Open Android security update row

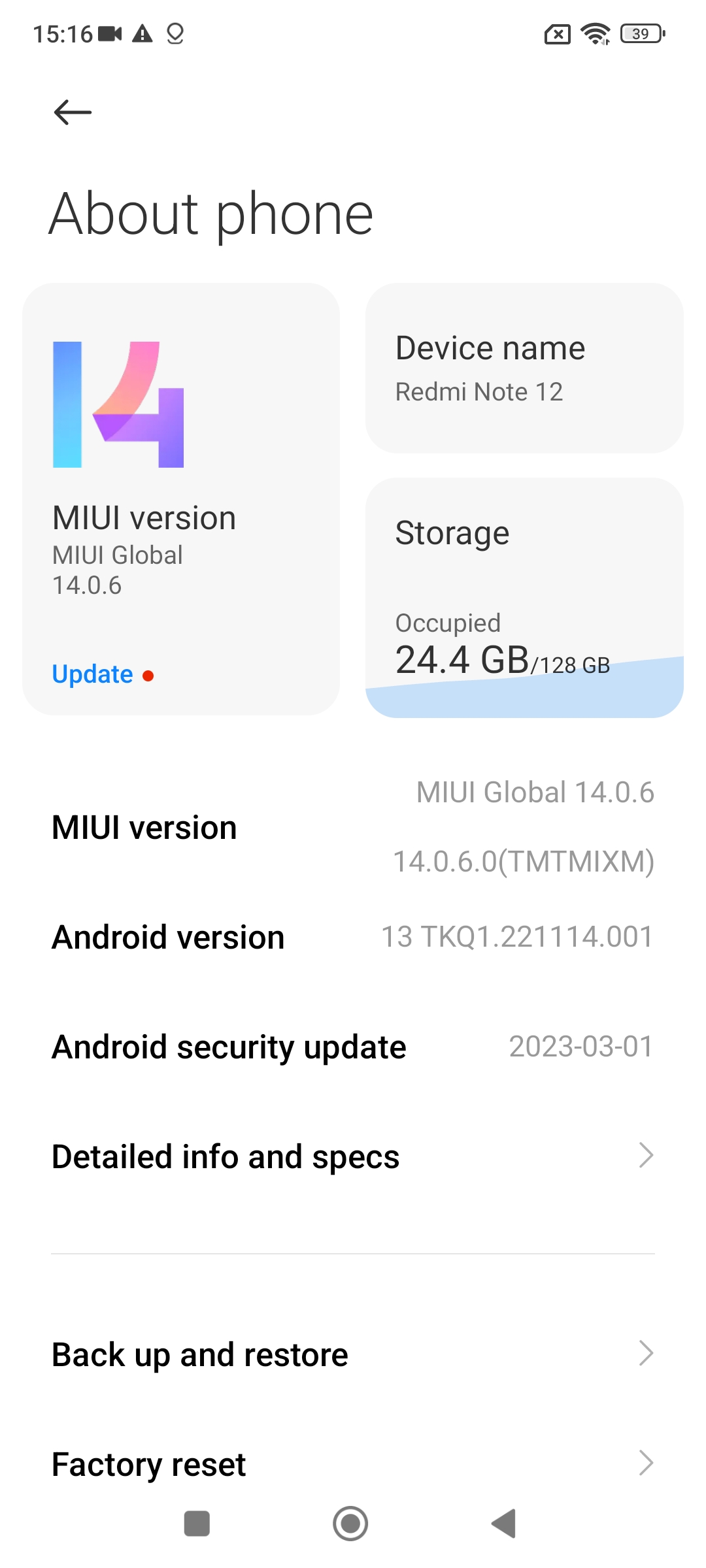click(x=353, y=1047)
